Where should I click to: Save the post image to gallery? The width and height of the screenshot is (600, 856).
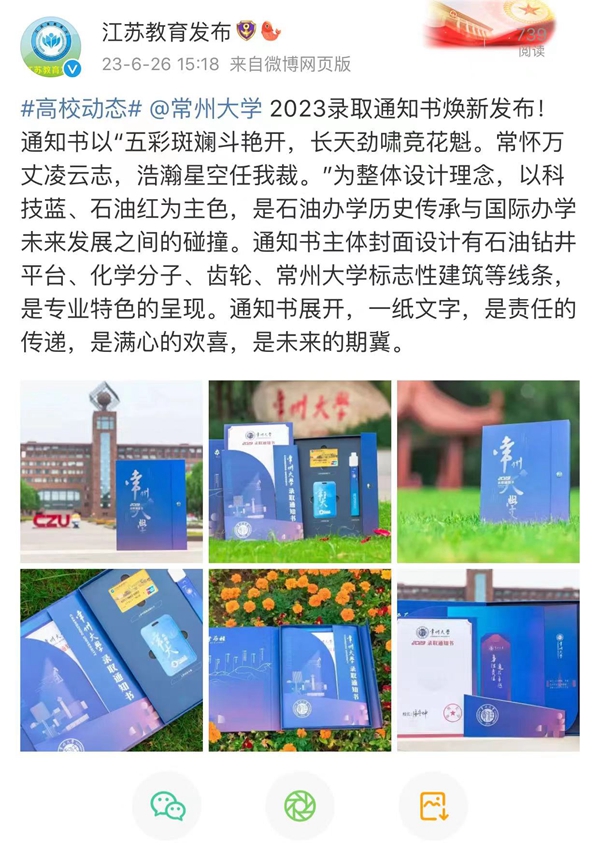coord(433,806)
